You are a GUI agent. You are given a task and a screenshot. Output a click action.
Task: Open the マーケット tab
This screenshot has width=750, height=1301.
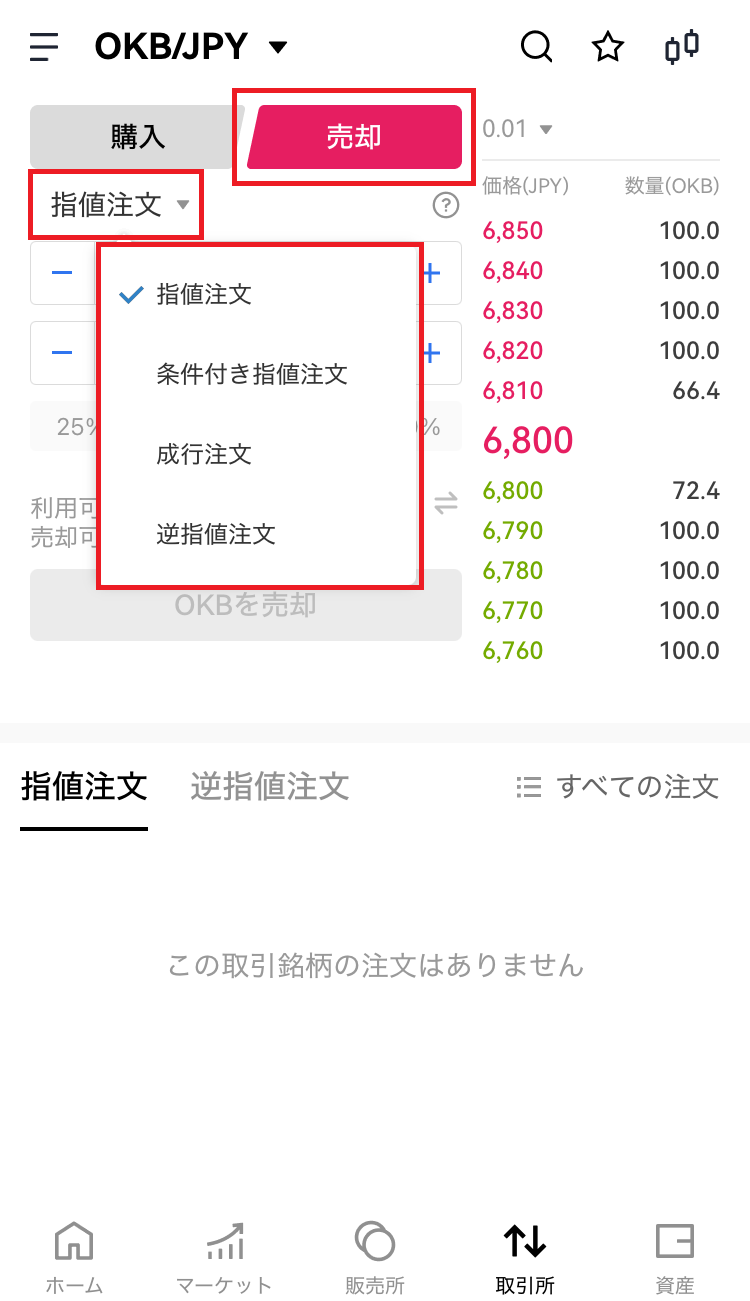(x=224, y=1258)
